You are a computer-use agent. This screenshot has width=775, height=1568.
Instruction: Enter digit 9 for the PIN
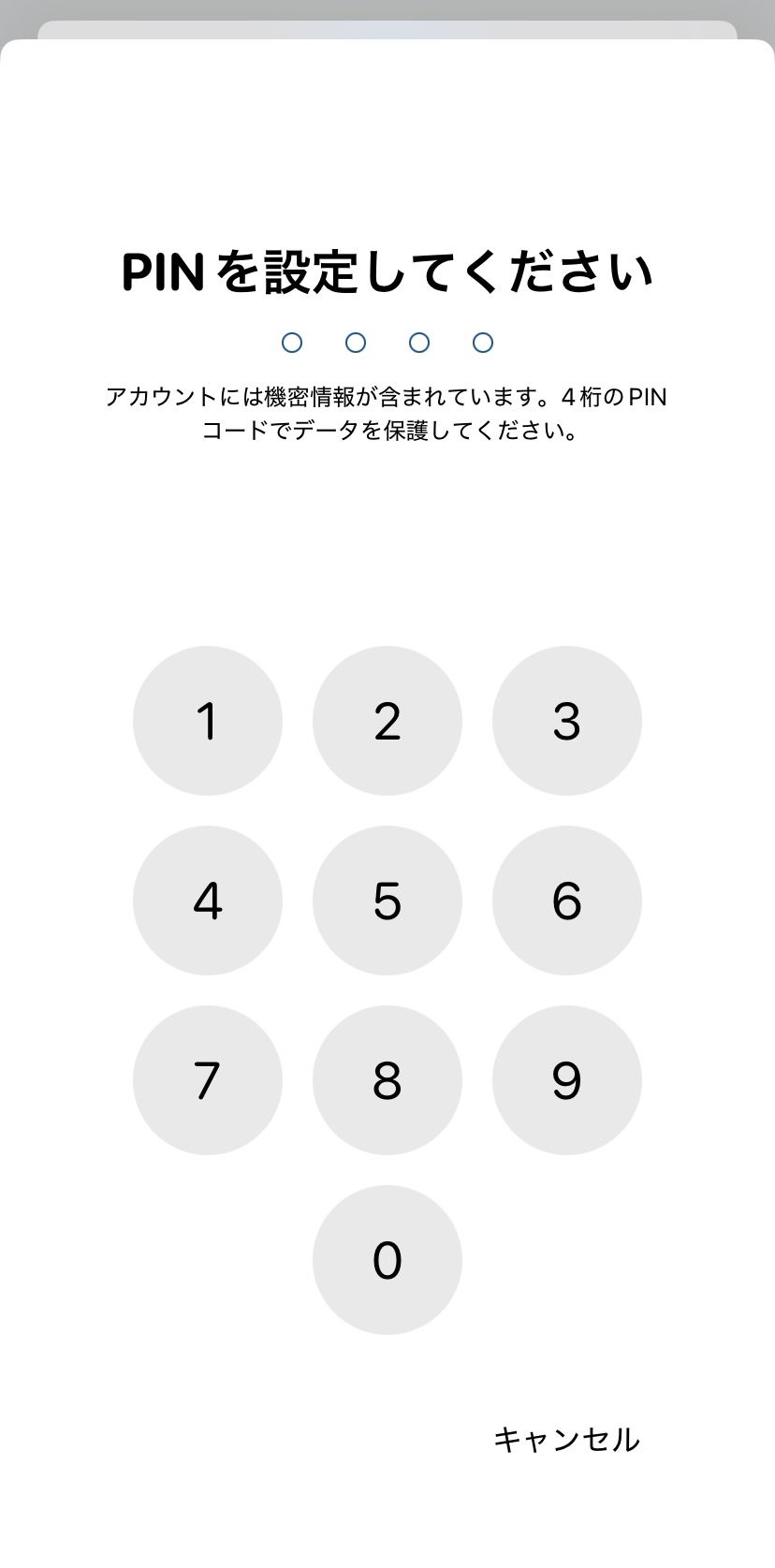tap(566, 1080)
